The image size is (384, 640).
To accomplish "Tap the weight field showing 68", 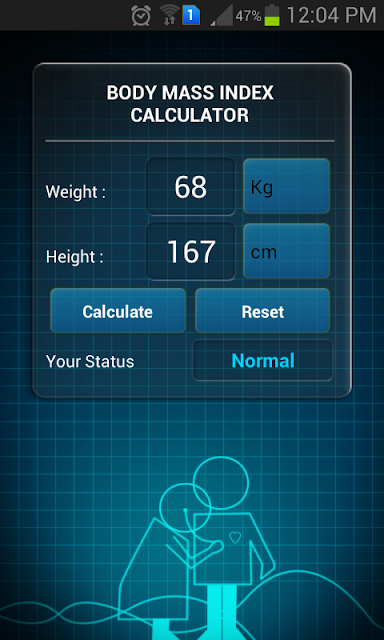I will 191,187.
